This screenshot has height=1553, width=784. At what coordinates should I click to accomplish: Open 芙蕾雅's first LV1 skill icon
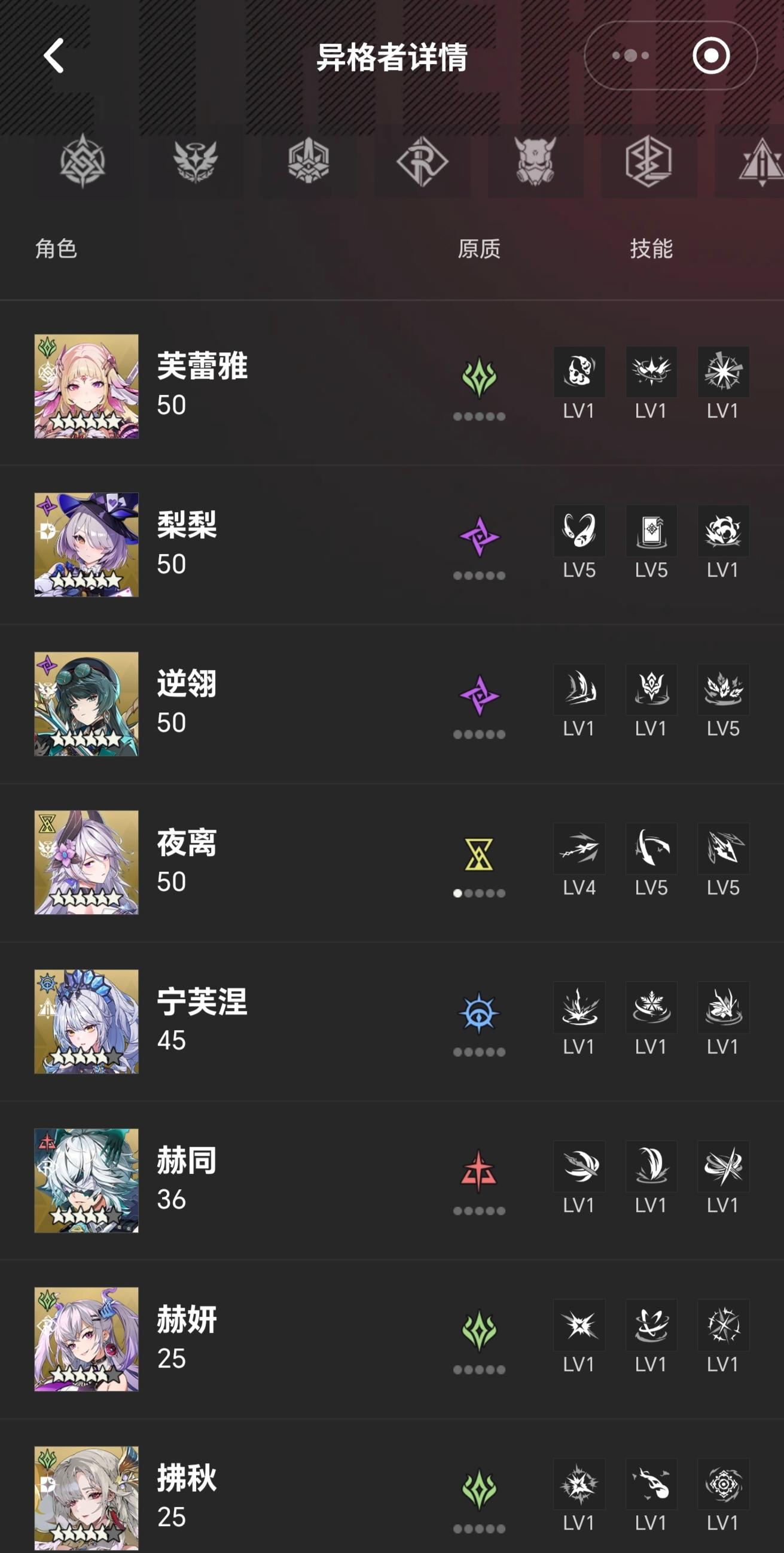click(578, 373)
